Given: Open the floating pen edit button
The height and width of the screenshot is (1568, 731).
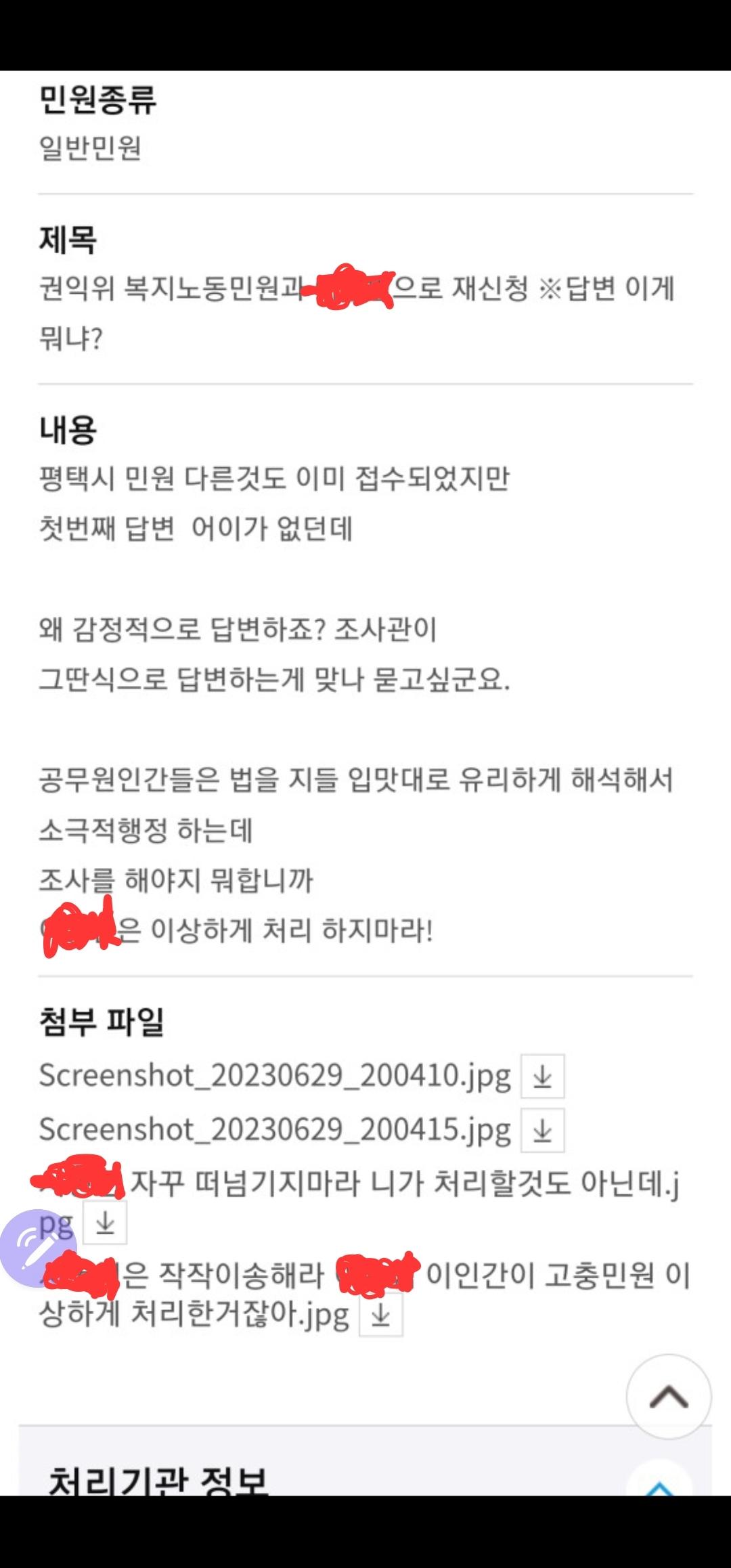Looking at the screenshot, I should tap(37, 1247).
